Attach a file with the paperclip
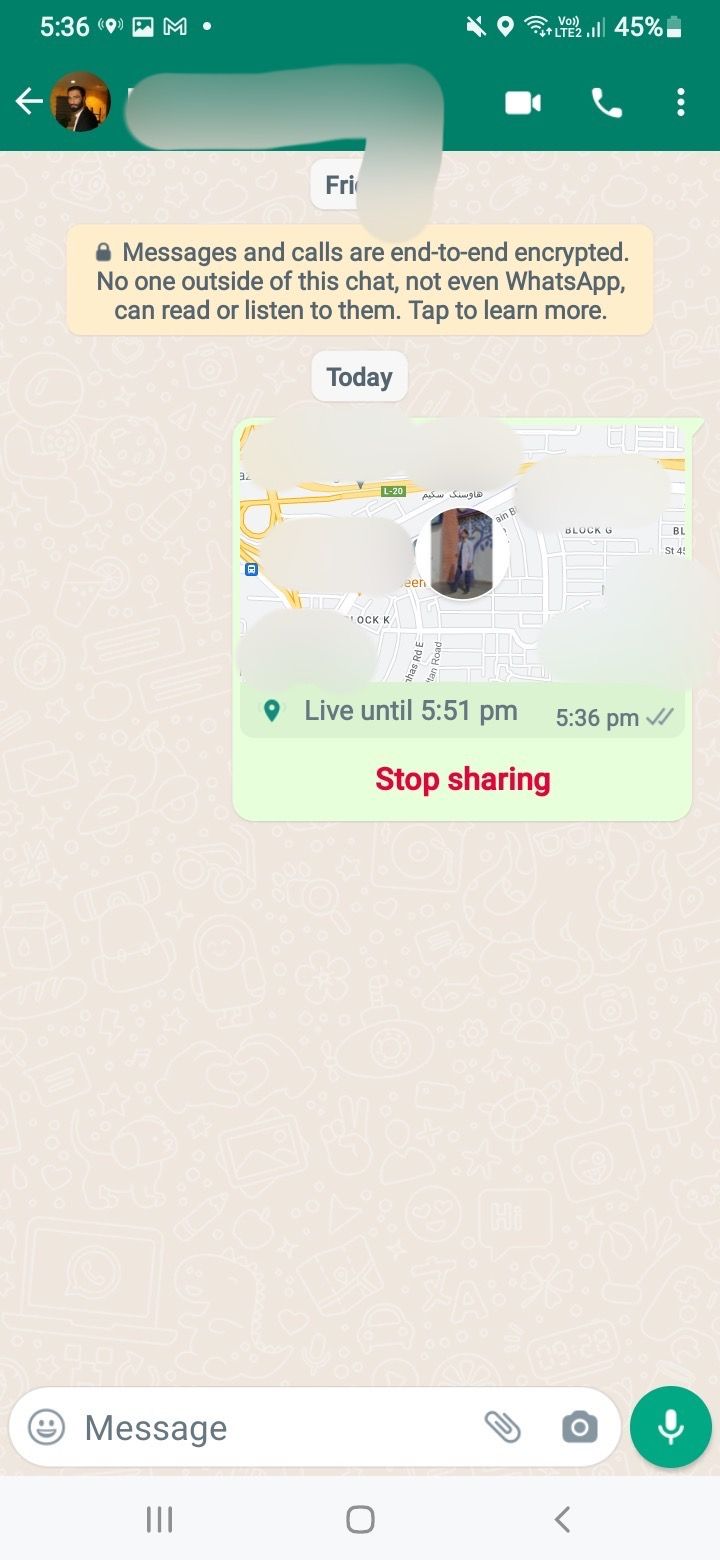Image resolution: width=720 pixels, height=1560 pixels. [503, 1427]
